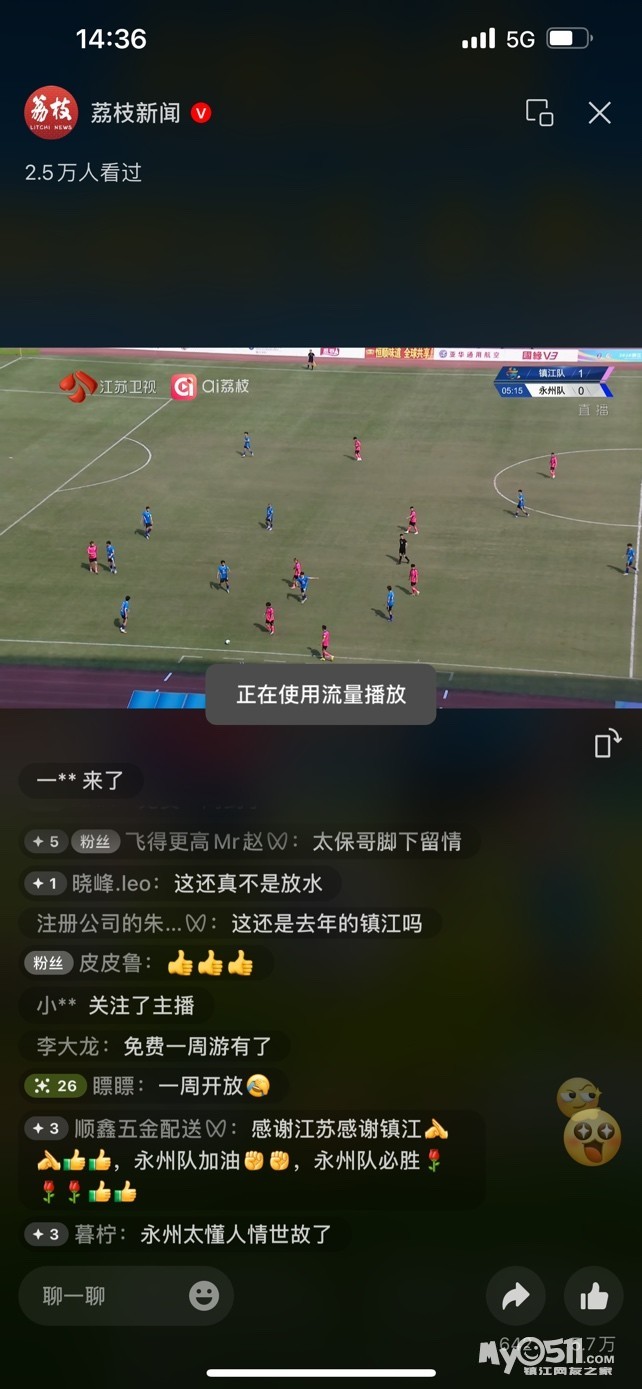Close the live stream
This screenshot has width=642, height=1389.
[599, 113]
